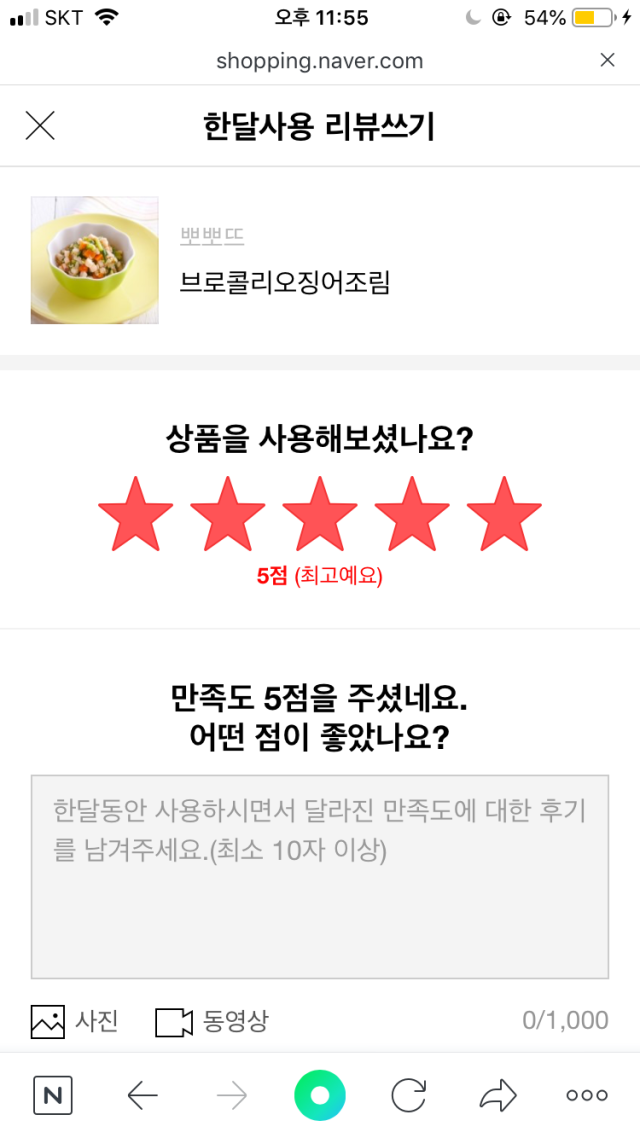Attach a video with 동영상
This screenshot has height=1138, width=640.
click(x=211, y=1021)
